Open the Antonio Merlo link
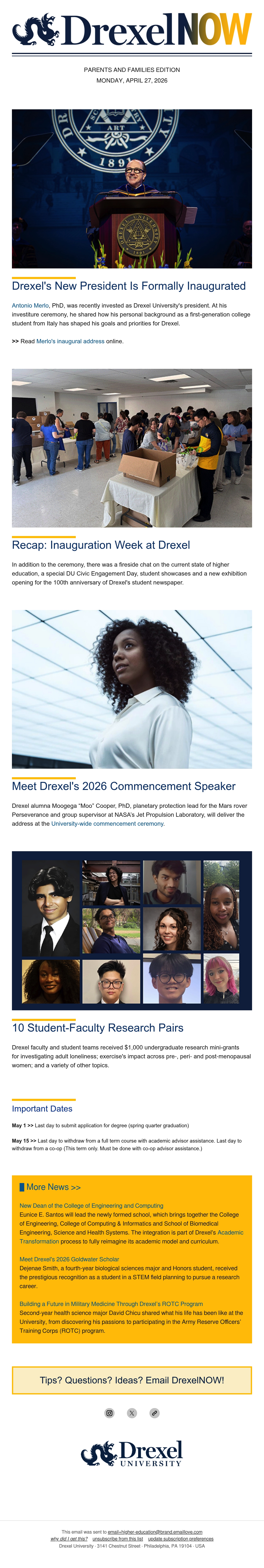Screen dimensions: 264x1568 30,306
